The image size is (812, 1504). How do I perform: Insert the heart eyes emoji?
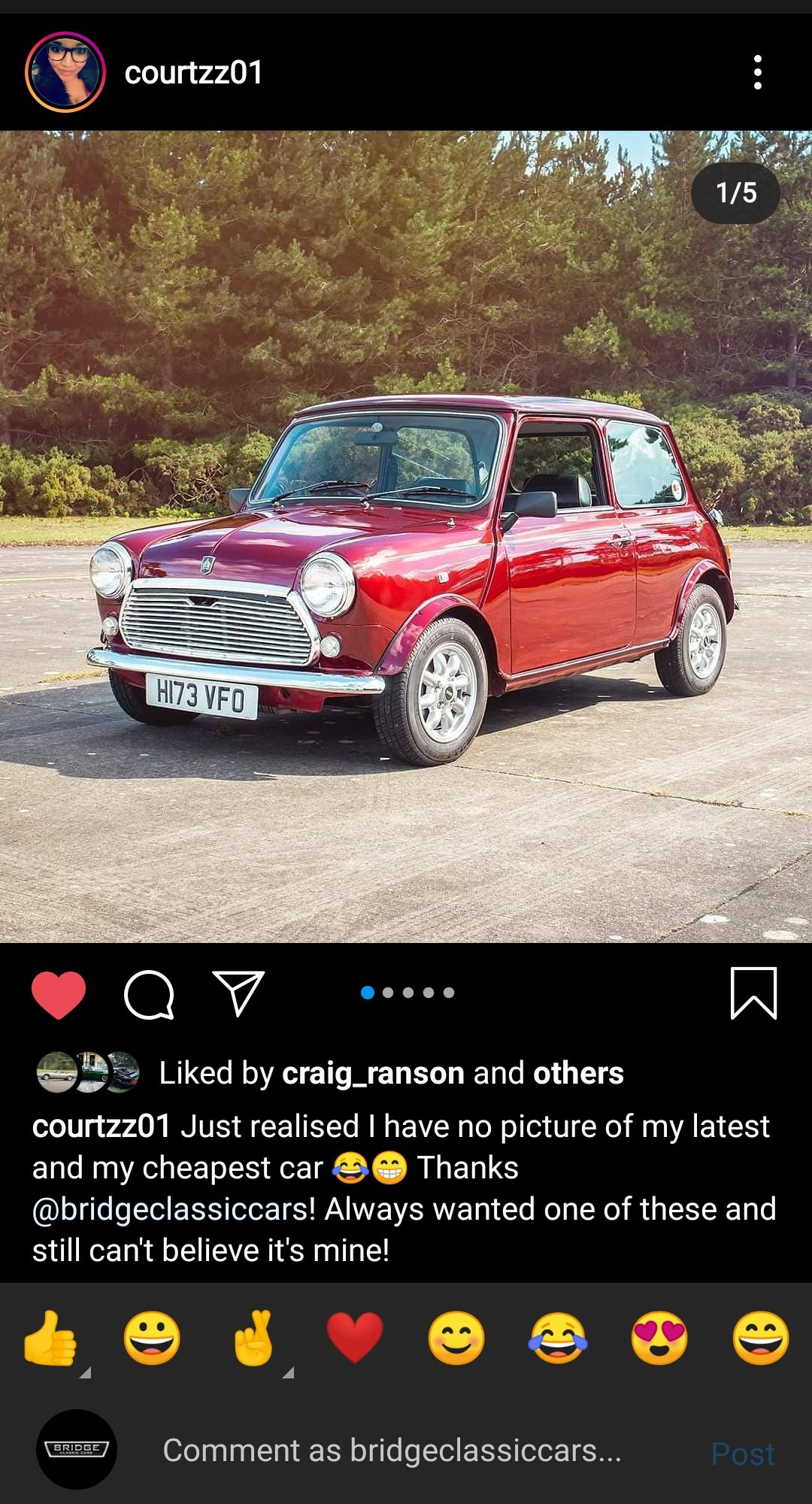pos(659,1339)
